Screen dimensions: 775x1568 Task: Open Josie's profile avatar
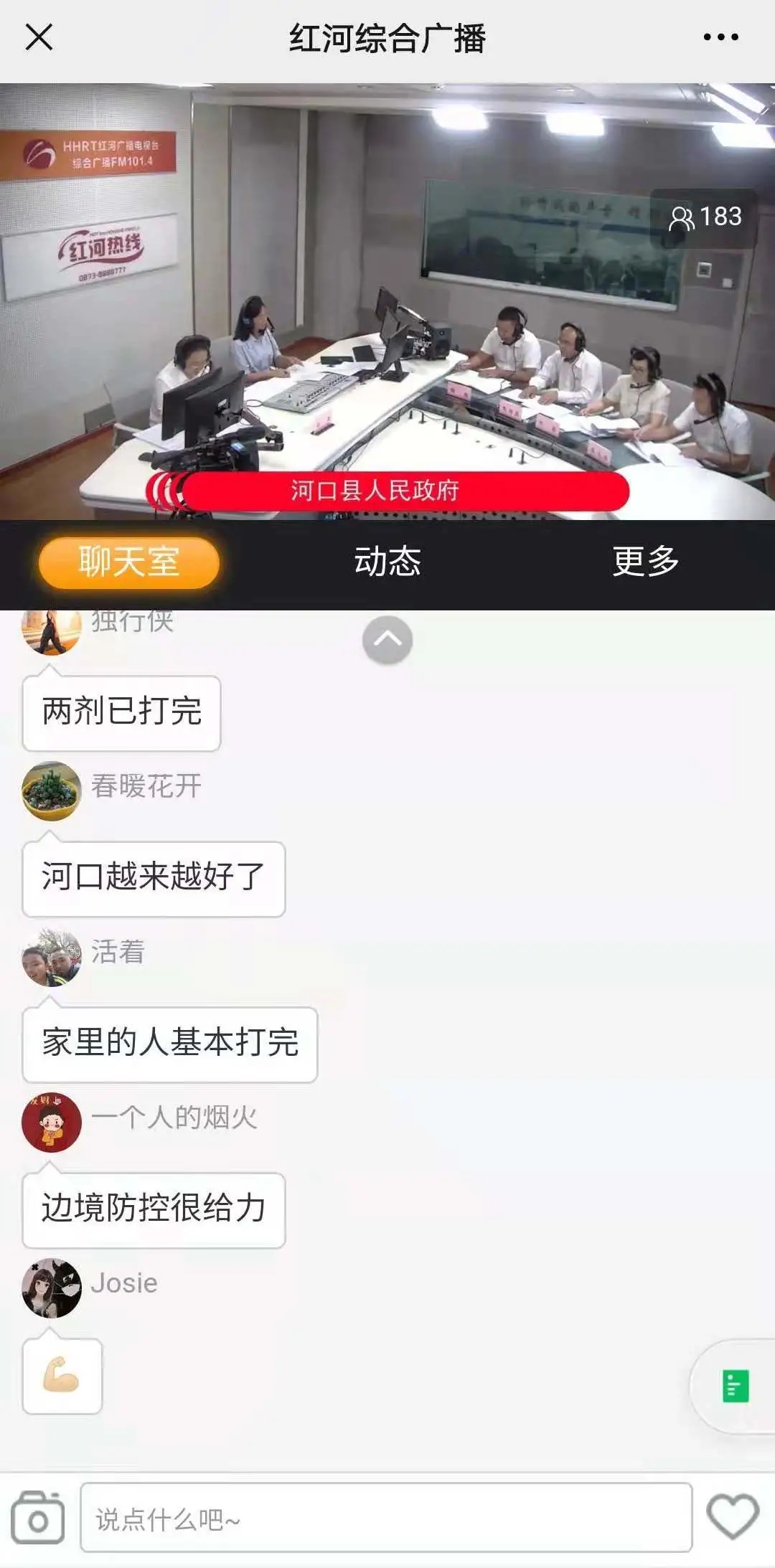point(51,1288)
